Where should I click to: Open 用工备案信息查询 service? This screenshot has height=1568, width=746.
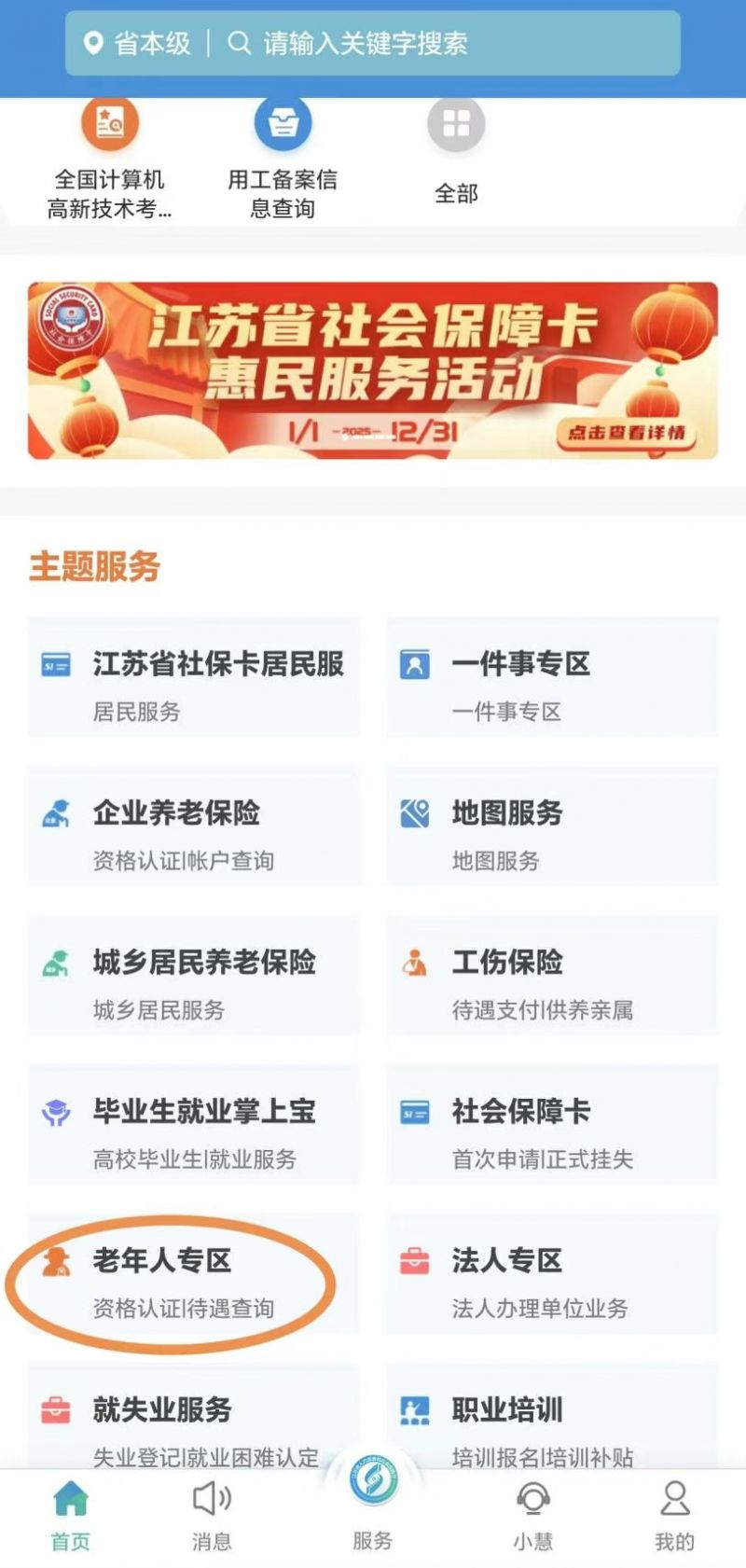(283, 159)
